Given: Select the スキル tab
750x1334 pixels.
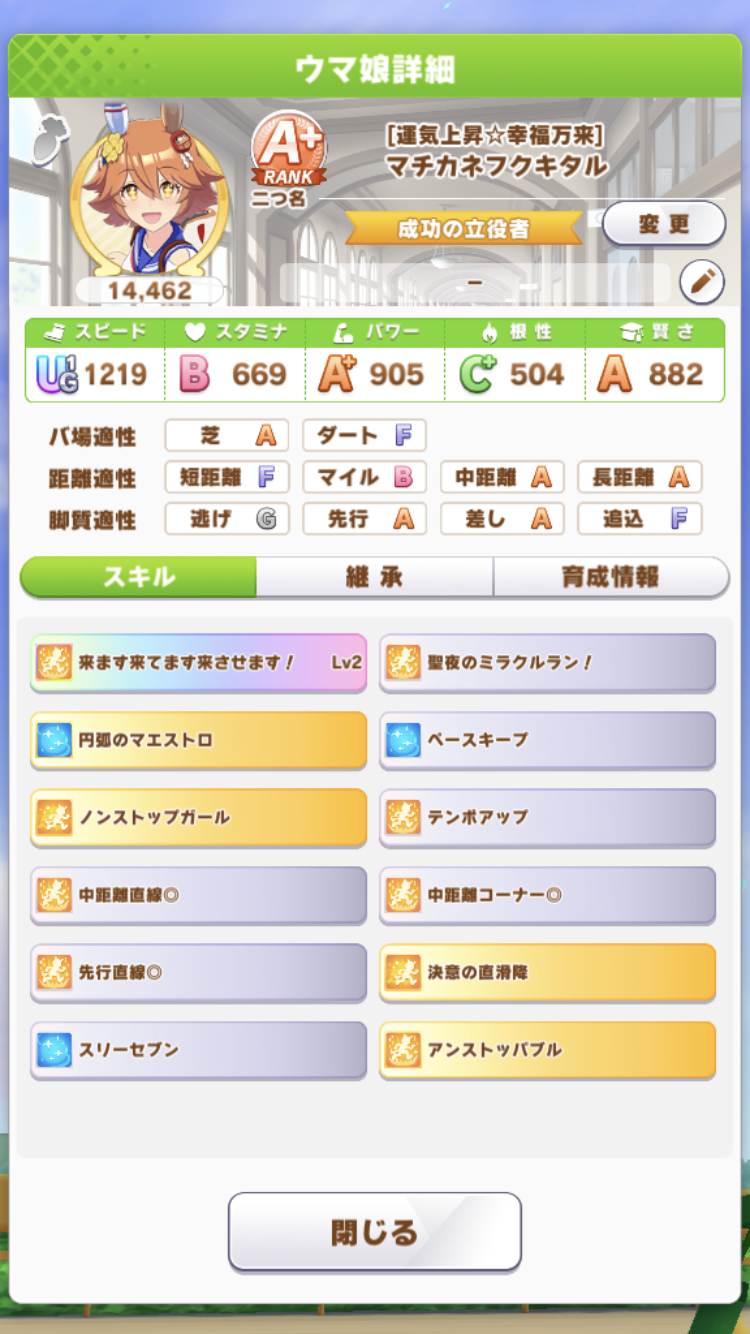Looking at the screenshot, I should (138, 577).
